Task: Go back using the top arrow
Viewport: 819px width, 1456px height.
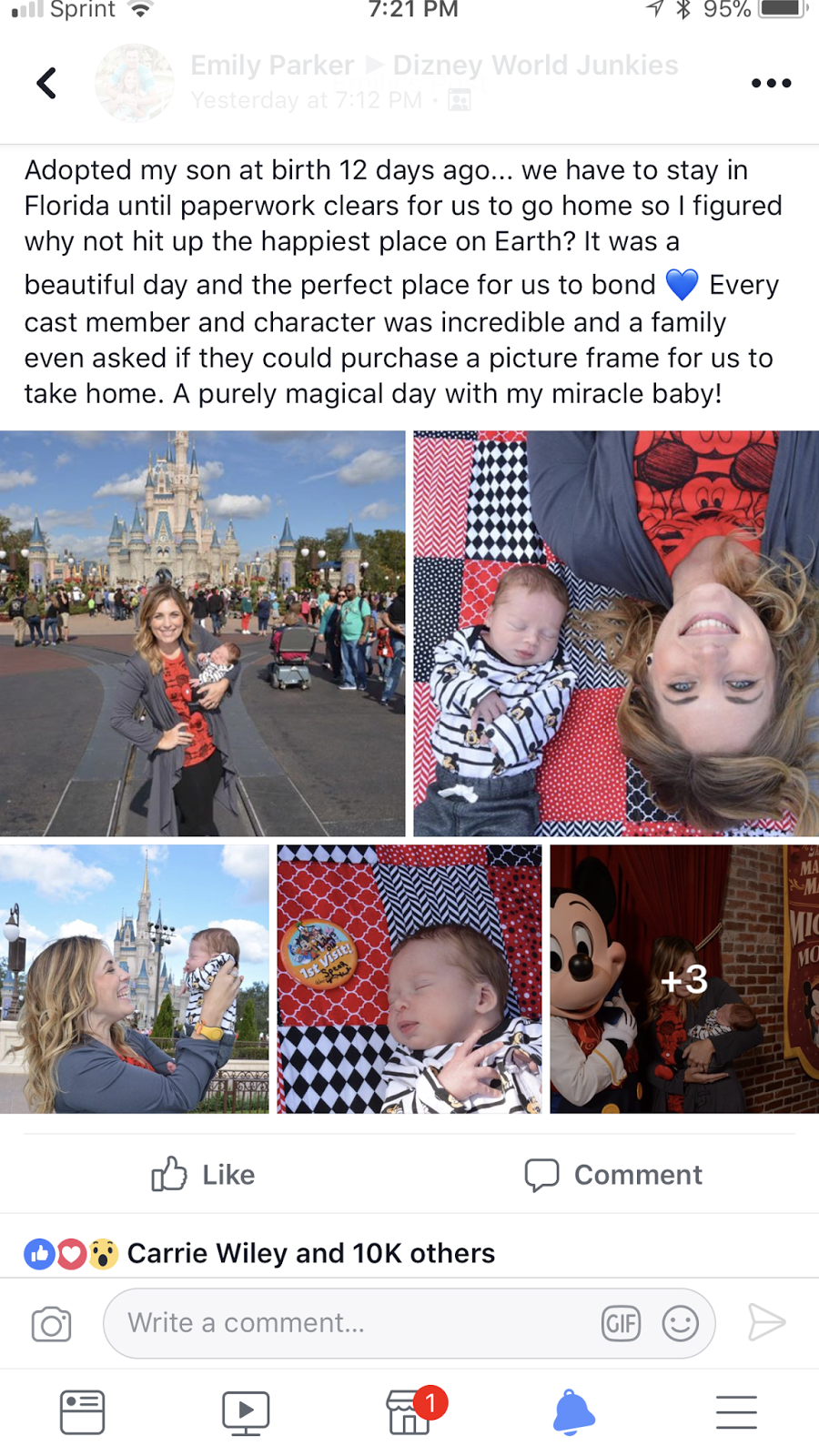Action: pyautogui.click(x=46, y=83)
